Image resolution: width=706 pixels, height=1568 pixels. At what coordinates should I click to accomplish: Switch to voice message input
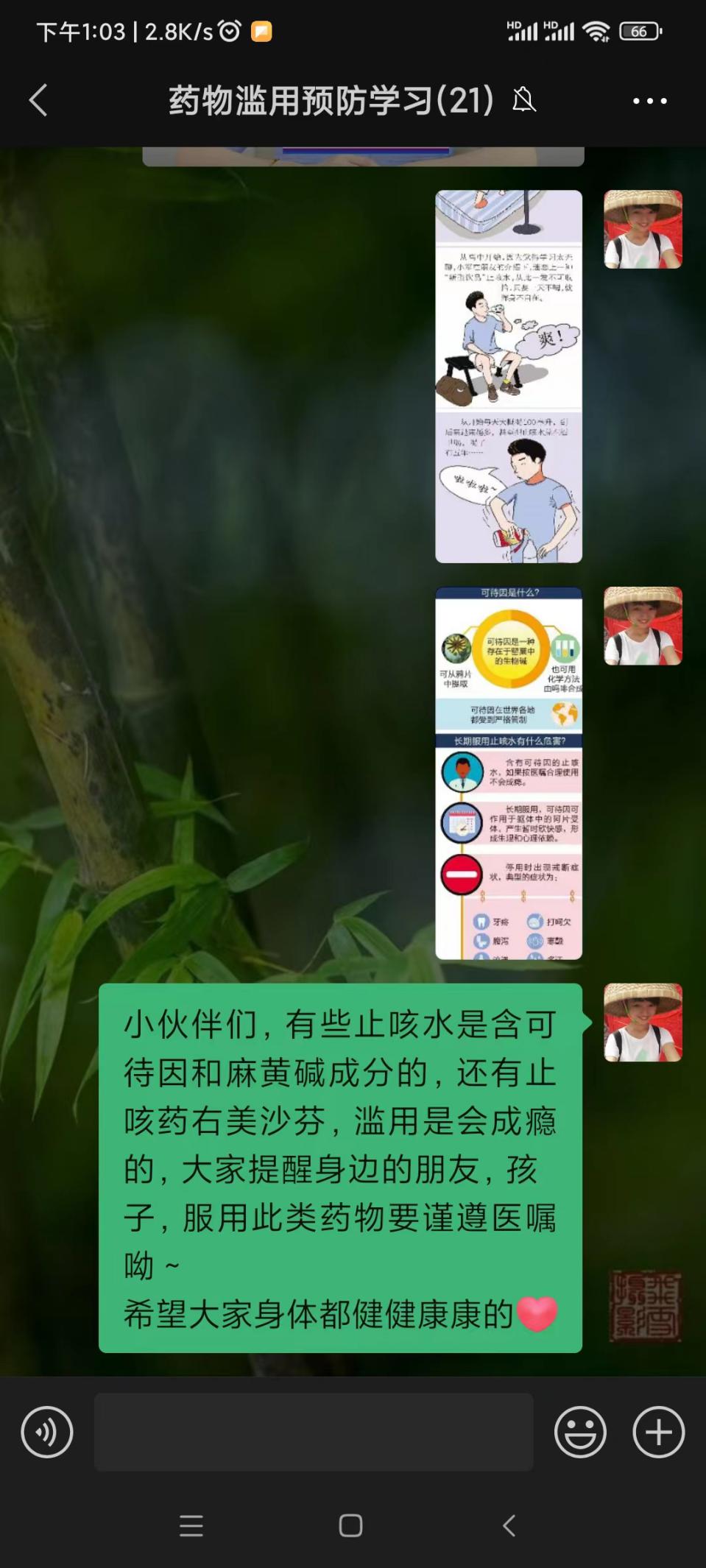(x=47, y=1432)
